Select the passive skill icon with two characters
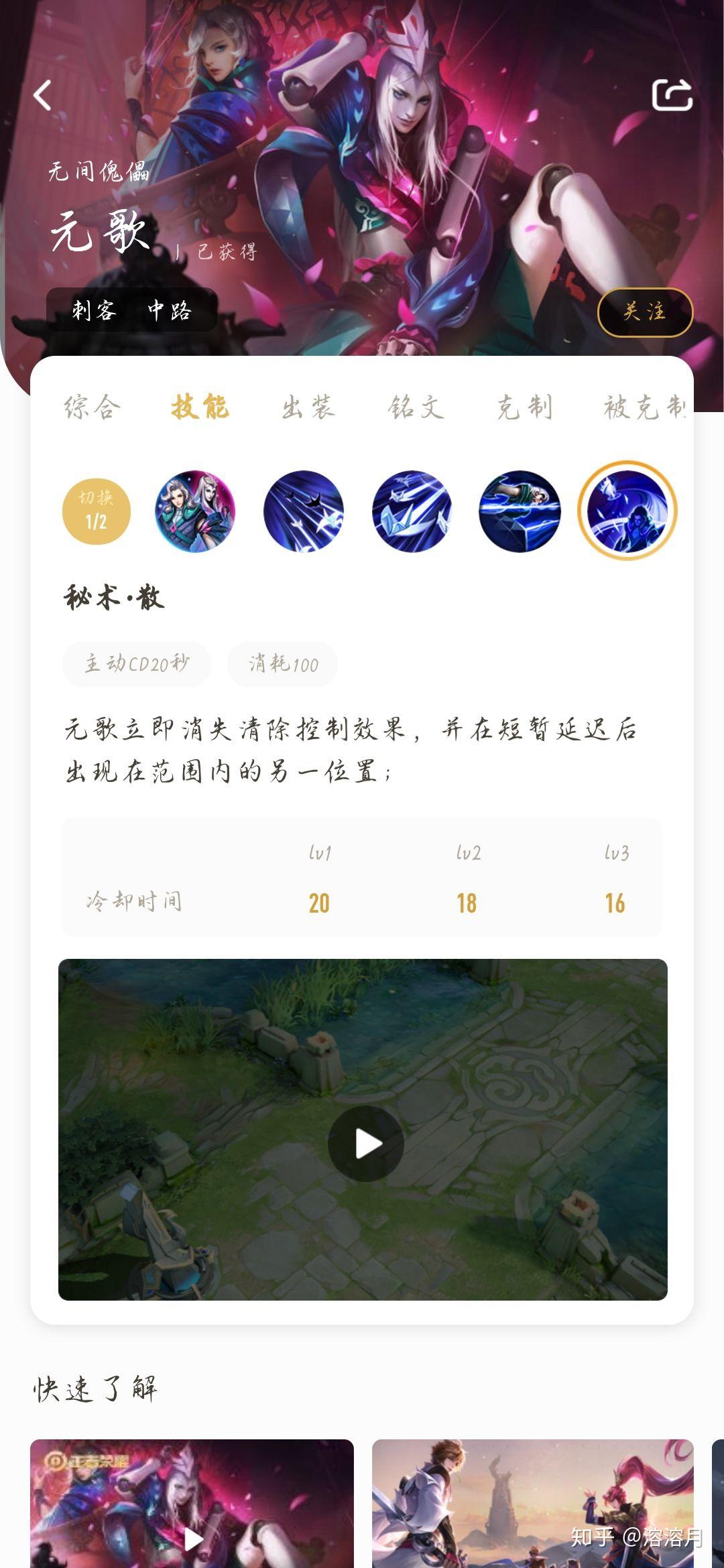Viewport: 724px width, 1568px height. point(195,511)
